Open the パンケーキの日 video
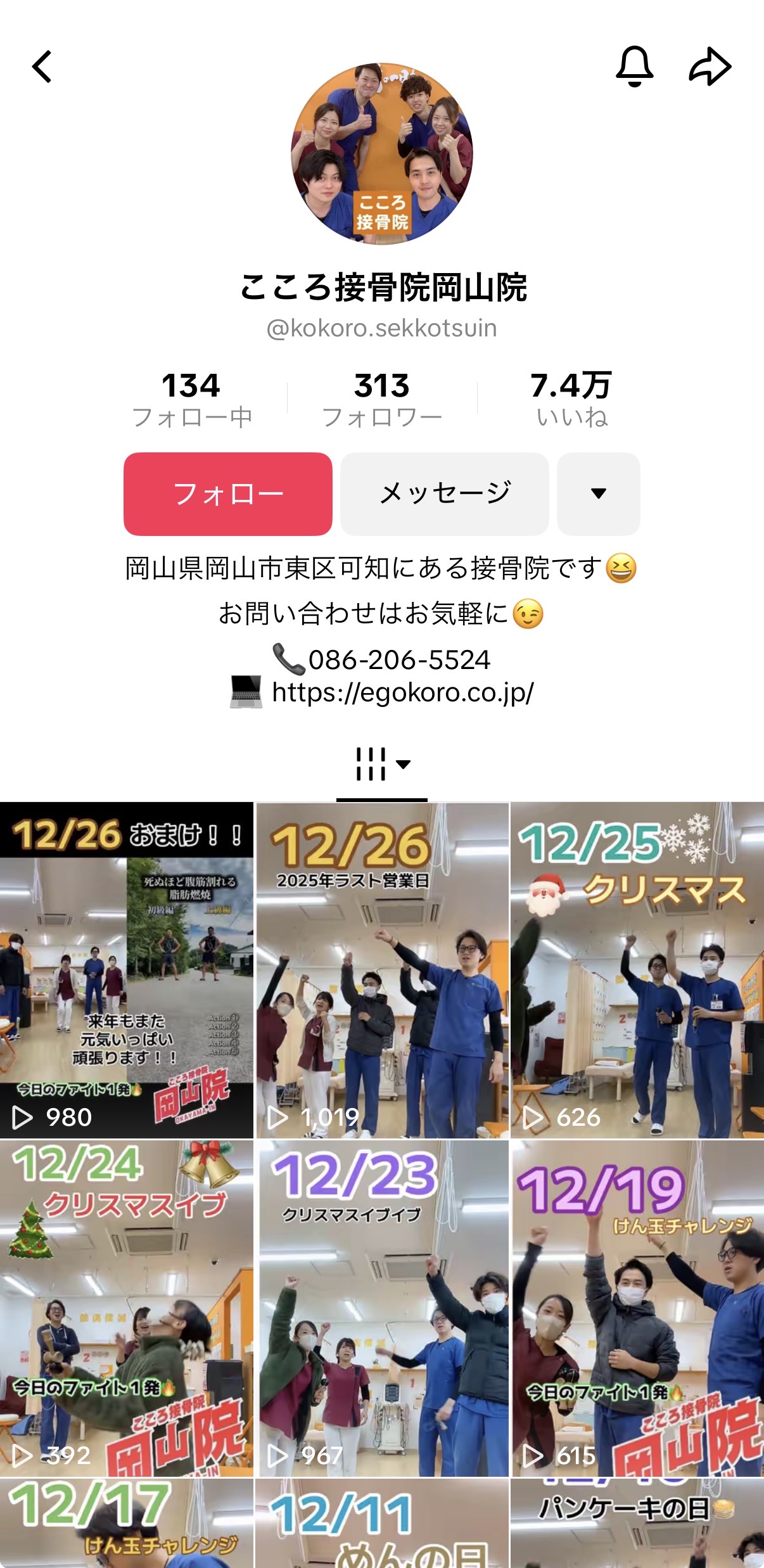Viewport: 764px width, 1568px height. 637,1522
